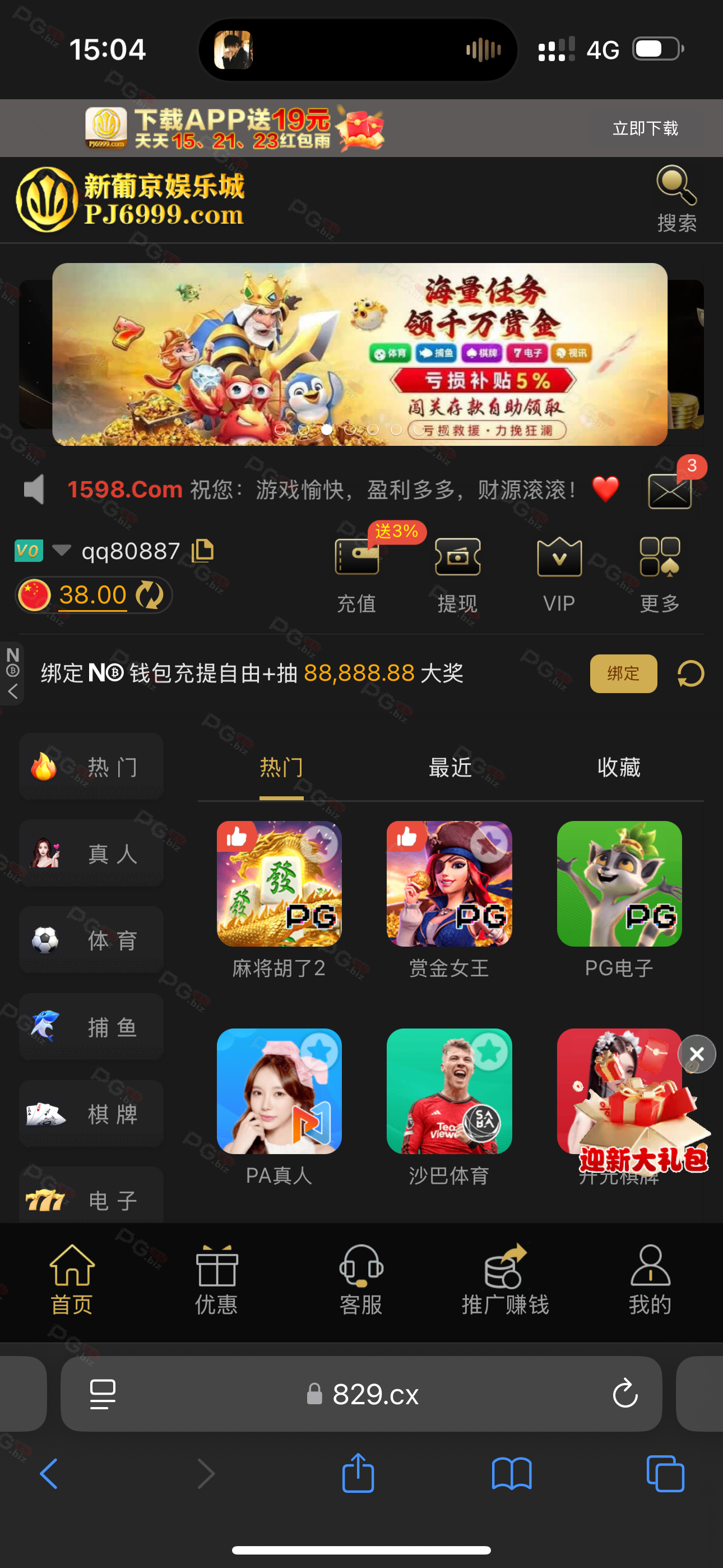Switch to the 收藏 tab
The width and height of the screenshot is (723, 1568).
(619, 767)
